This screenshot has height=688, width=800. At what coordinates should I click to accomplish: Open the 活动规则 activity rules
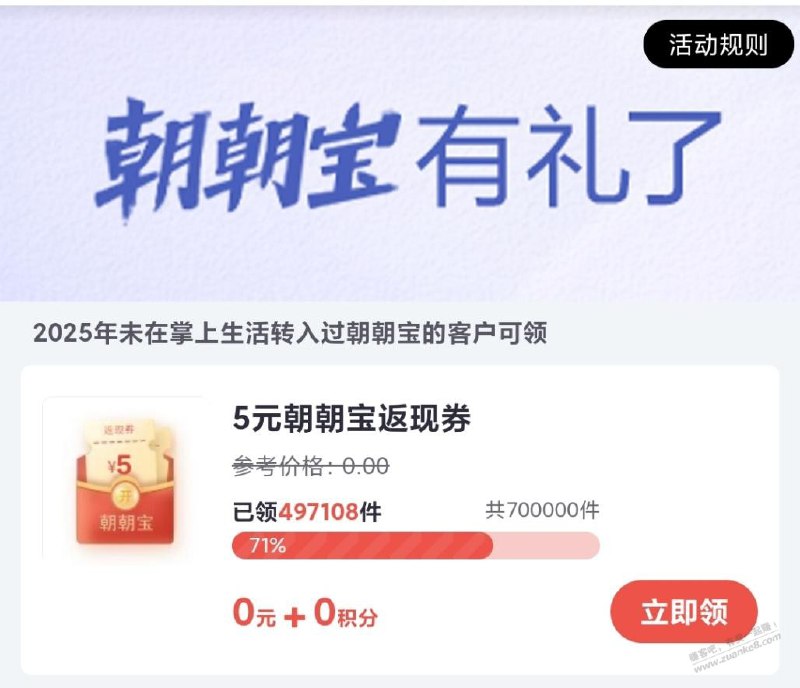717,44
